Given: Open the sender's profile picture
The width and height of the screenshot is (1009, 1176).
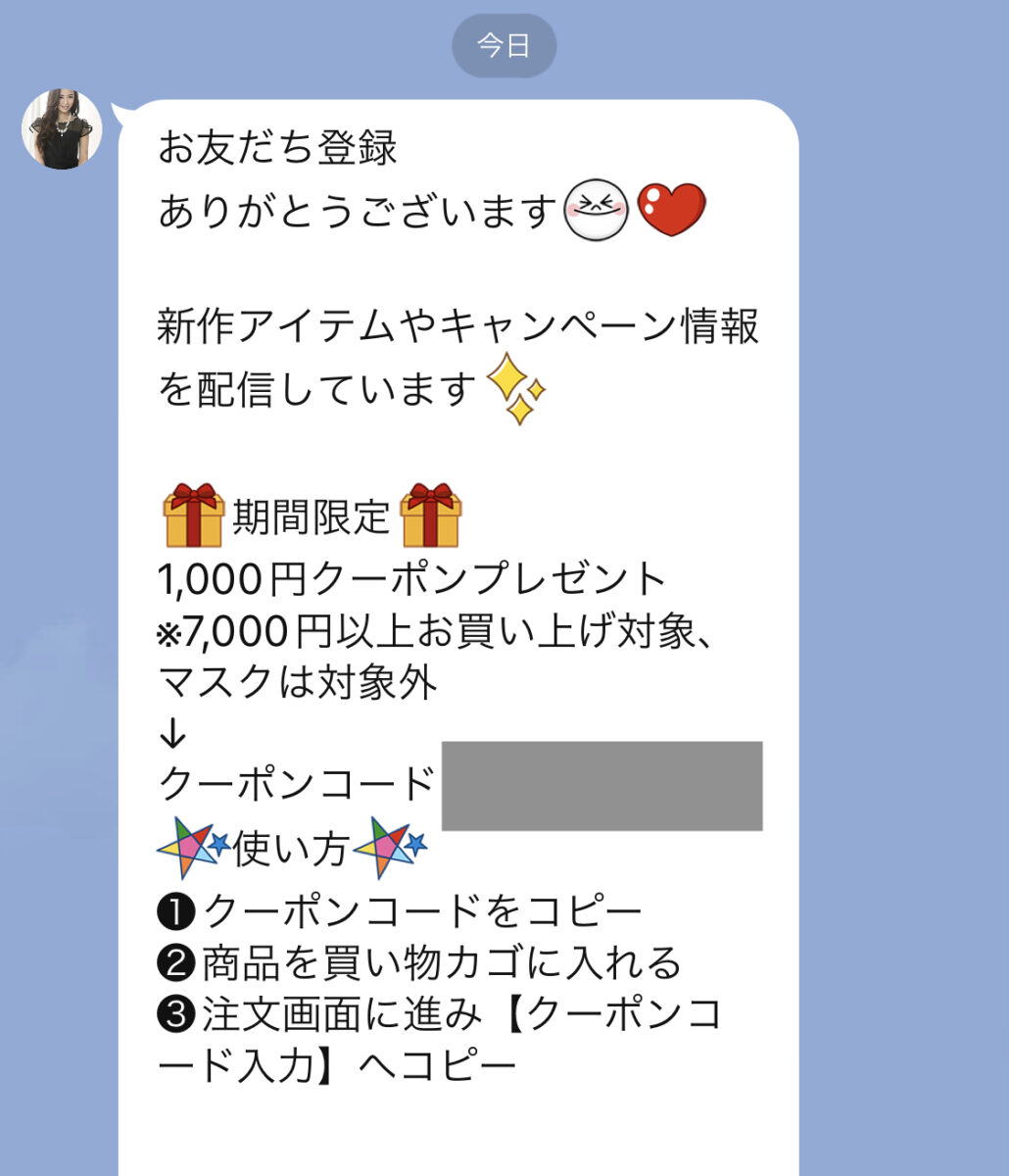Looking at the screenshot, I should (x=62, y=129).
